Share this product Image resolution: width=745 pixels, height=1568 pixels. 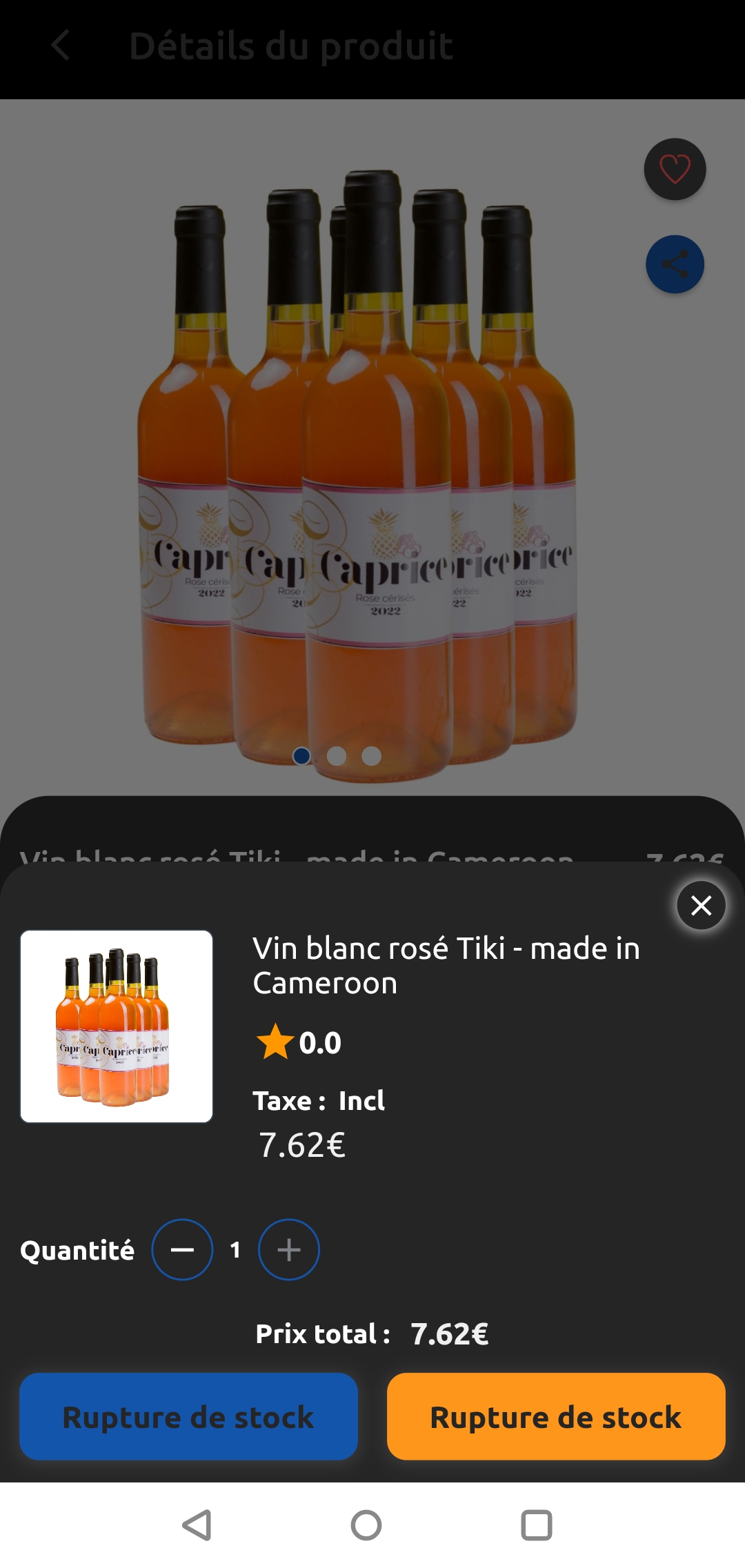click(675, 264)
